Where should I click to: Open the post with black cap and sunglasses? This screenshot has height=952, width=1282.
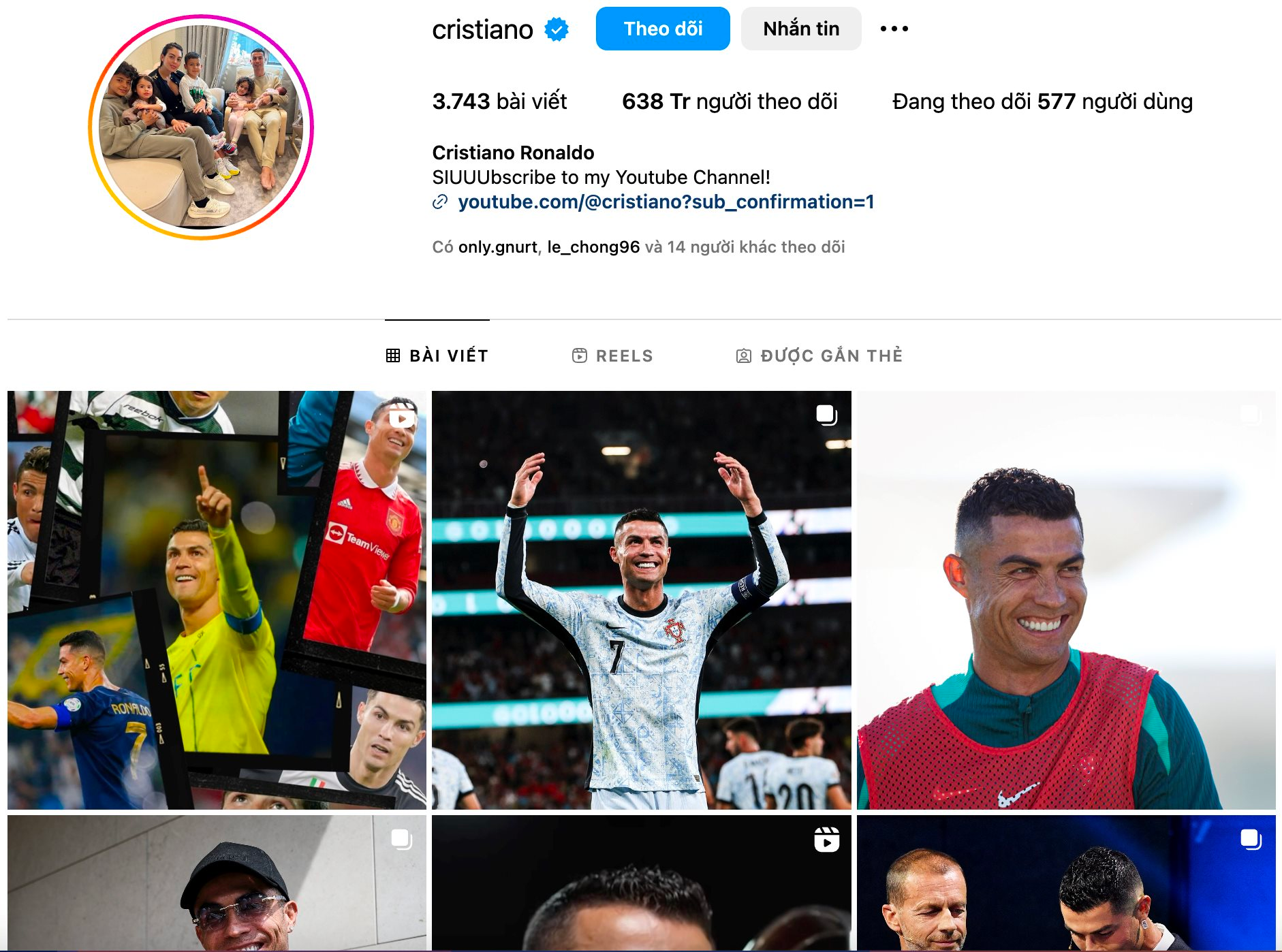(217, 882)
